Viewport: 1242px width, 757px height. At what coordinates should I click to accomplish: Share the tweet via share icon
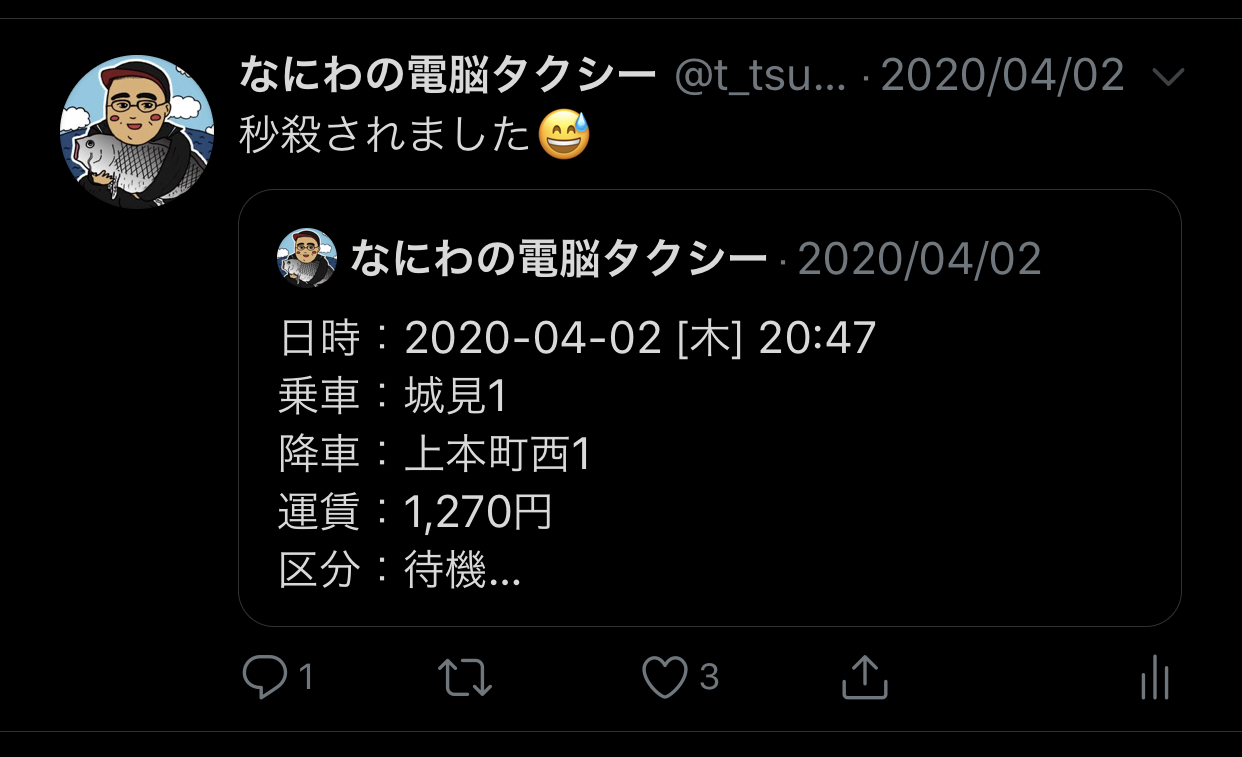coord(865,678)
